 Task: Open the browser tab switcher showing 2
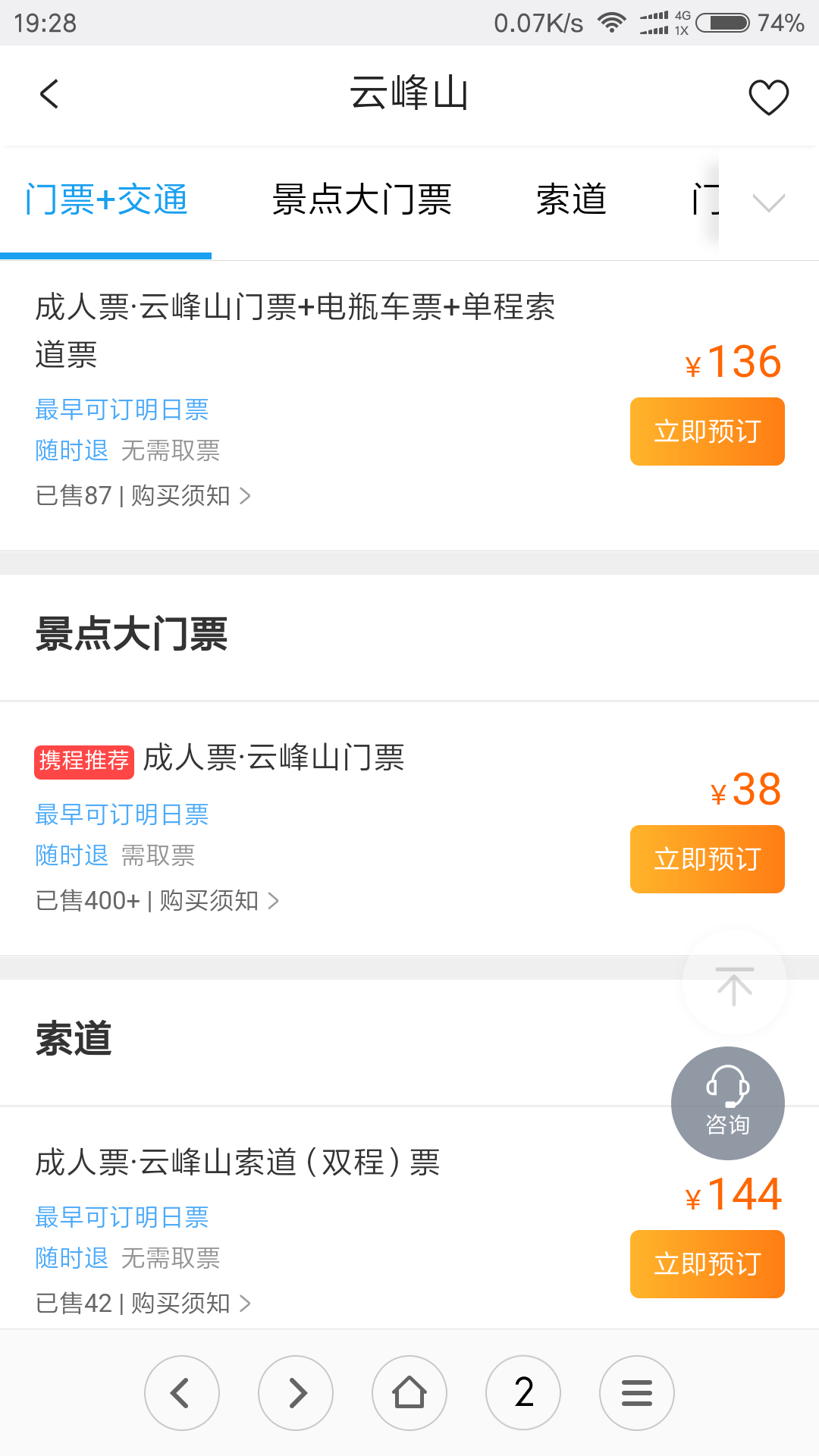(x=523, y=1393)
